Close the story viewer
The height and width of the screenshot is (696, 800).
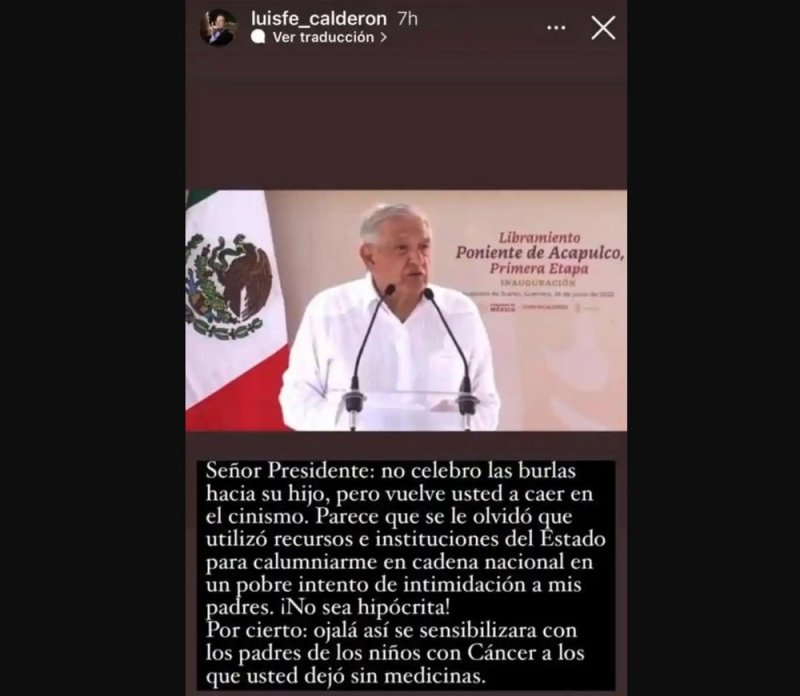click(603, 28)
